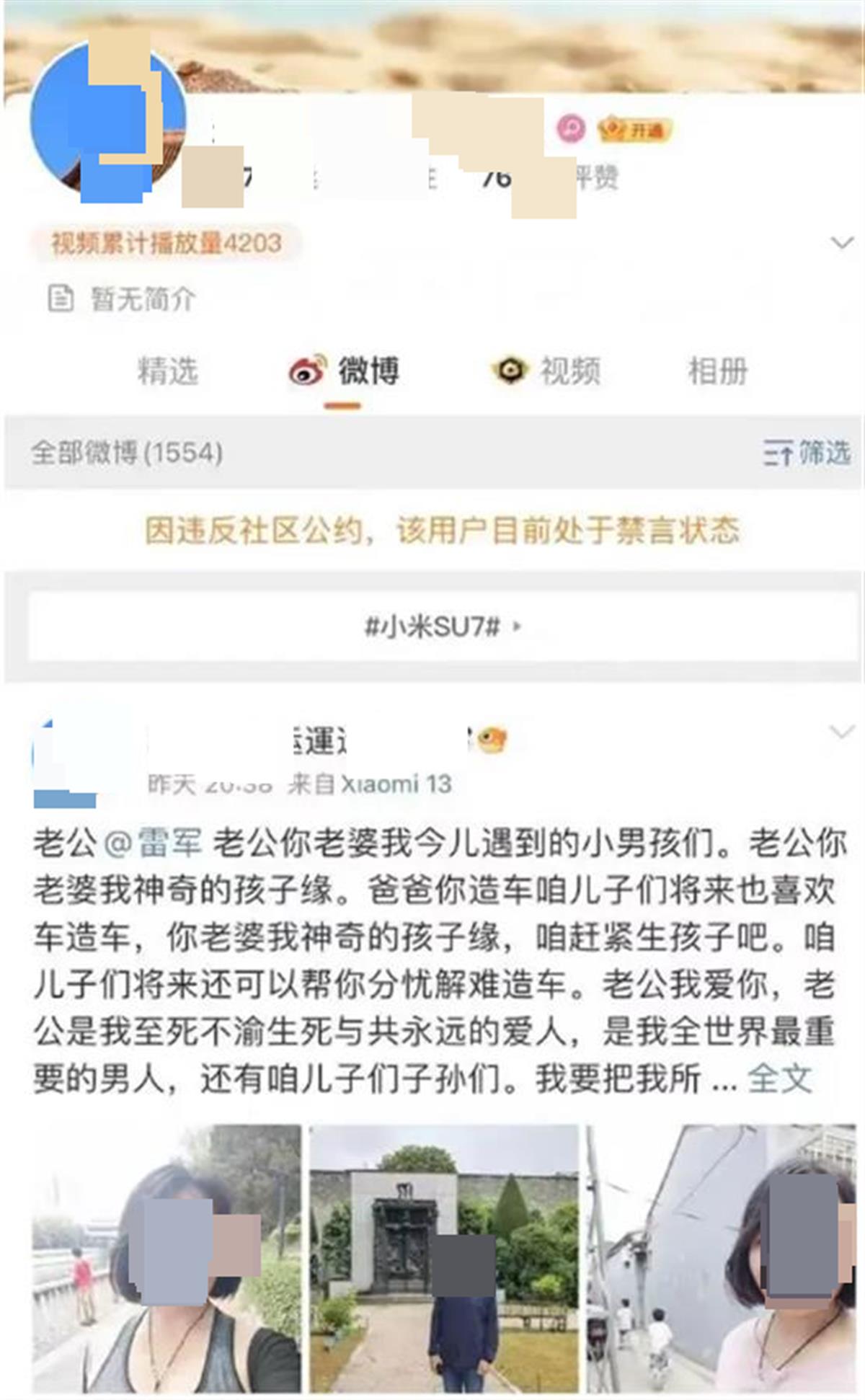Open the 相册 tab

click(717, 372)
